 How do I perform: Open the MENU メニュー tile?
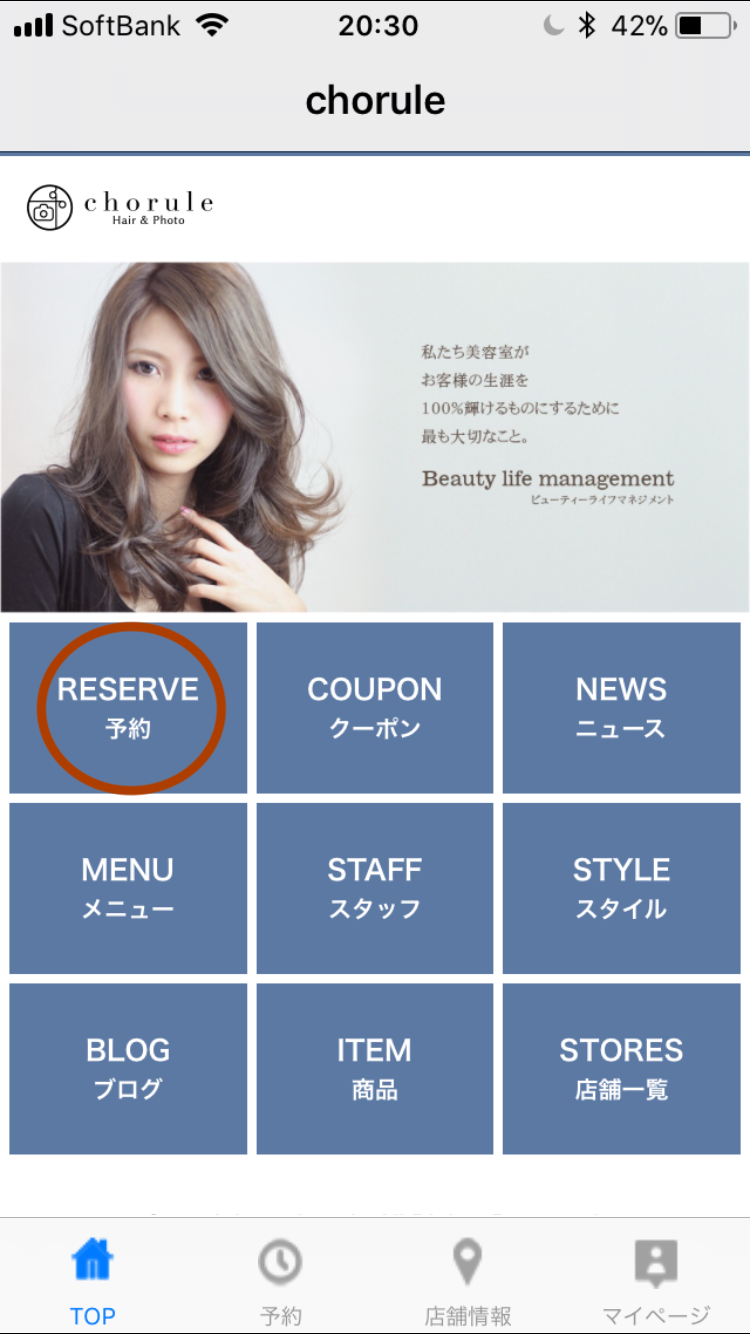coord(128,888)
